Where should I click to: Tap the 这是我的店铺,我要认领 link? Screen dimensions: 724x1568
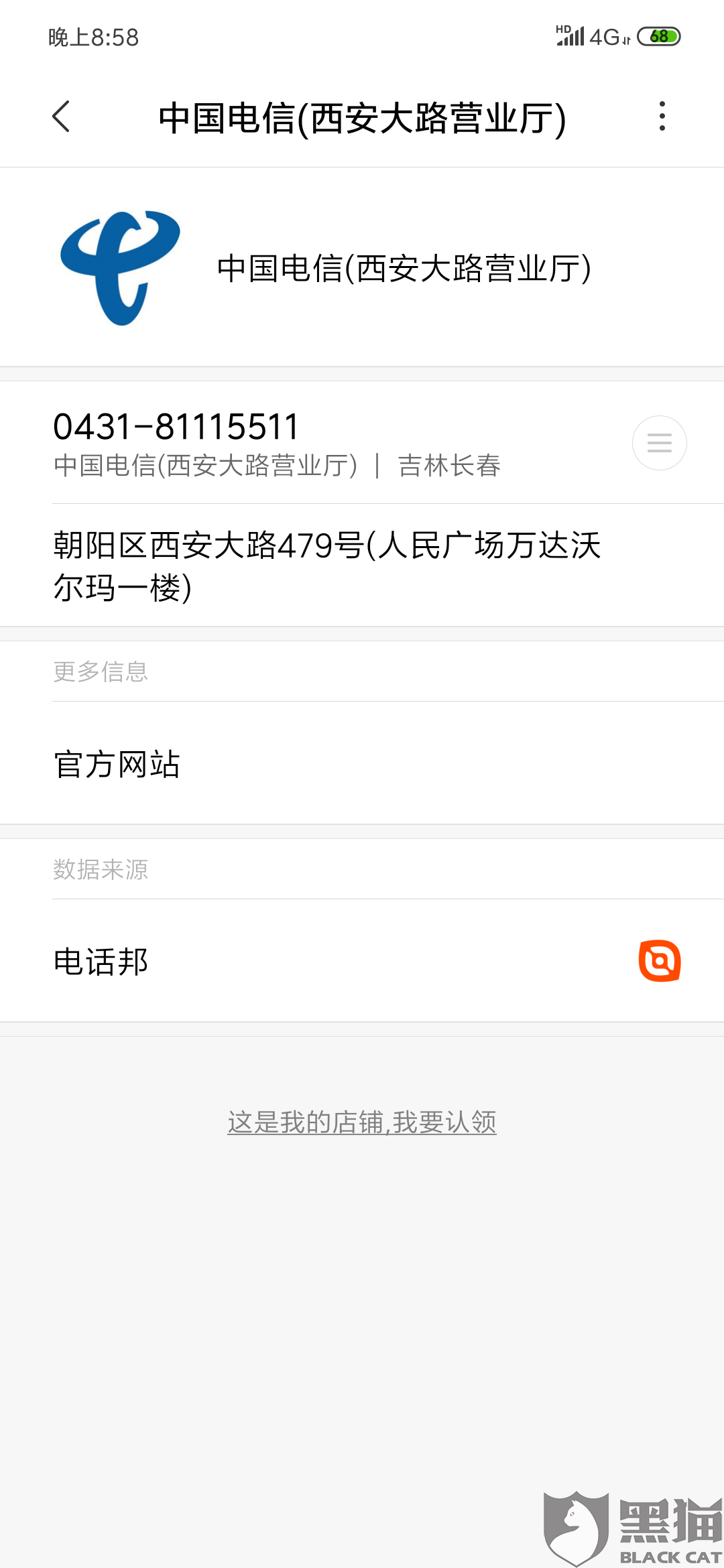click(362, 1122)
